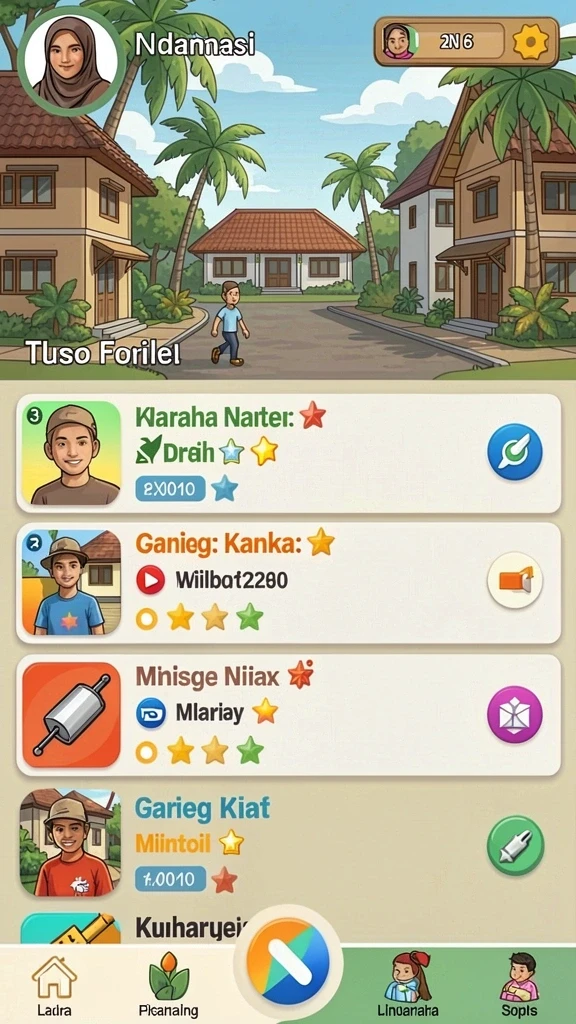Switch to the Pleanalng tab
This screenshot has width=576, height=1024.
point(168,985)
